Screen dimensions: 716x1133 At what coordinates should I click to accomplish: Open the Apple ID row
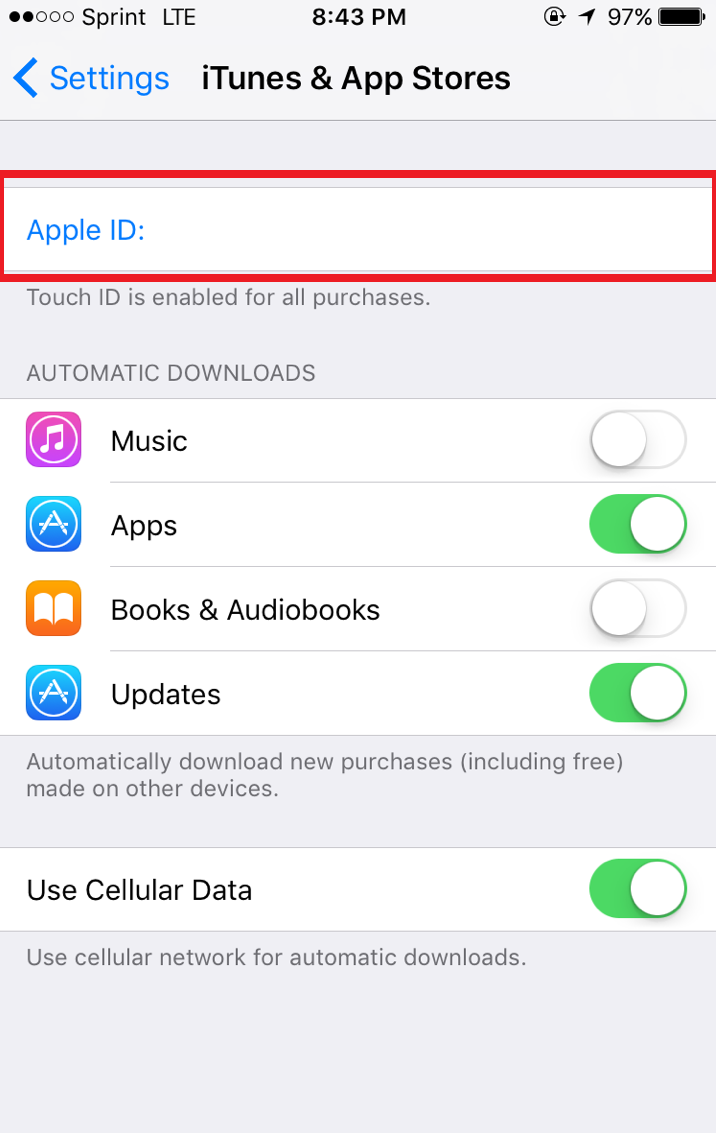pyautogui.click(x=357, y=229)
